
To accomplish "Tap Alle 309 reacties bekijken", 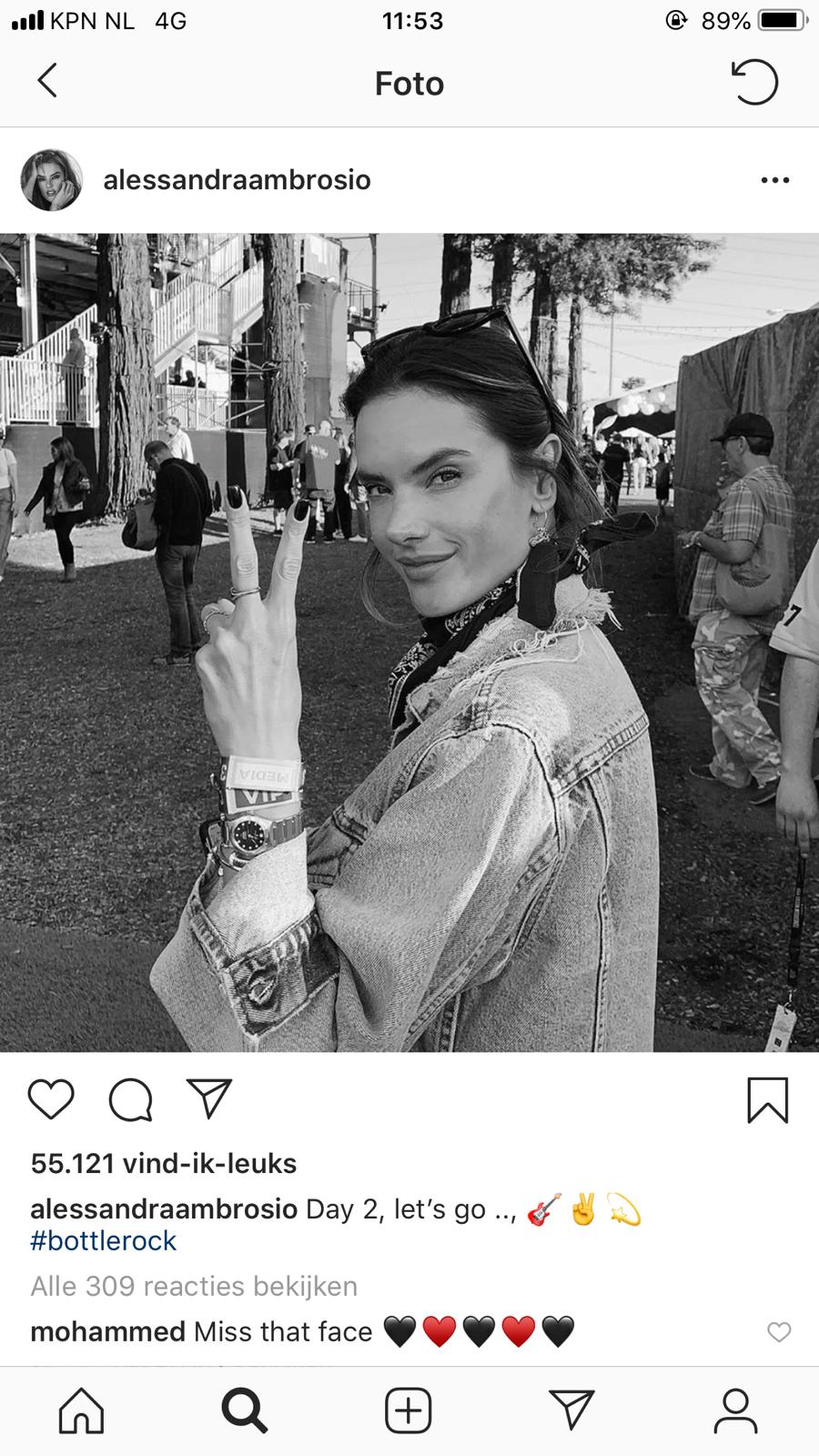I will [x=194, y=1286].
